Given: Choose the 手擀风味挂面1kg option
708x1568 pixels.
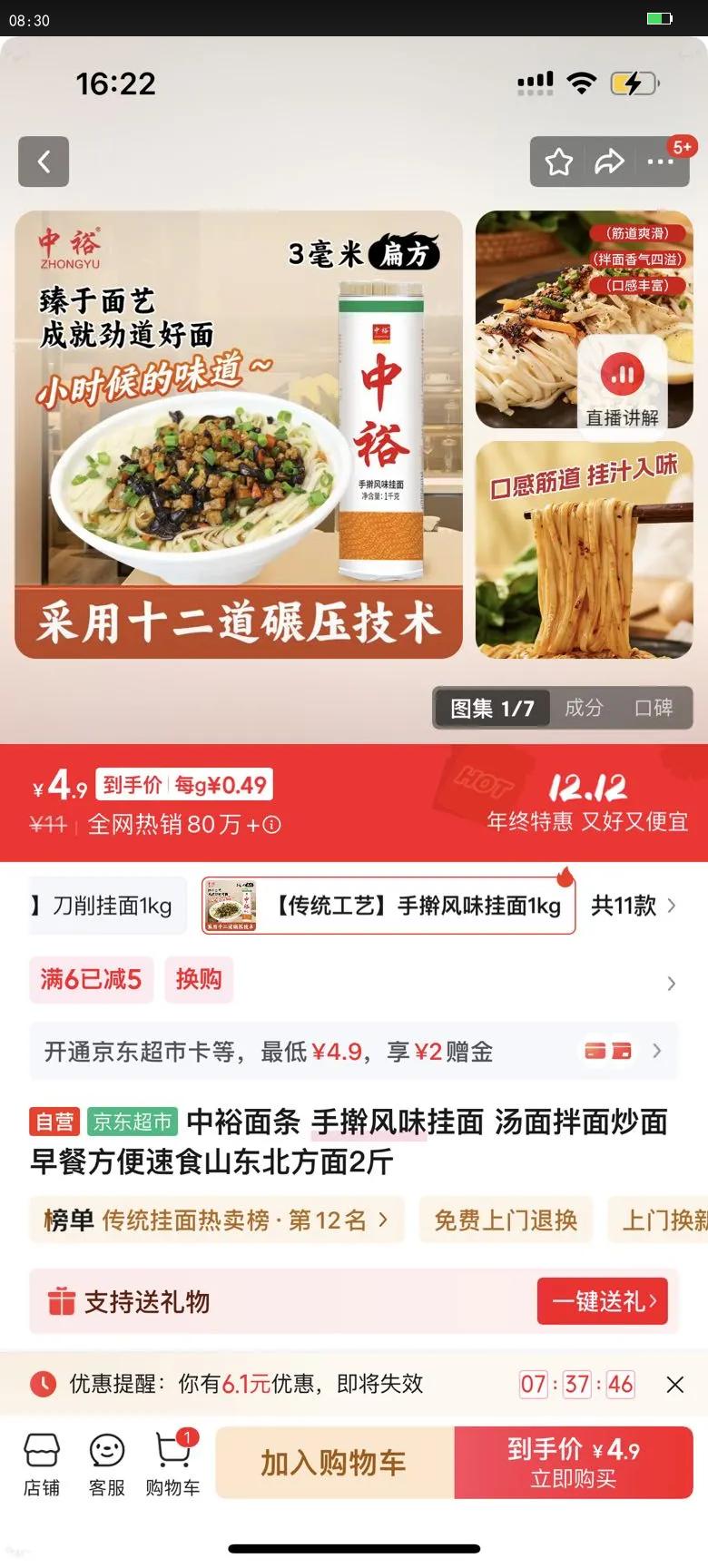Looking at the screenshot, I should pyautogui.click(x=388, y=906).
